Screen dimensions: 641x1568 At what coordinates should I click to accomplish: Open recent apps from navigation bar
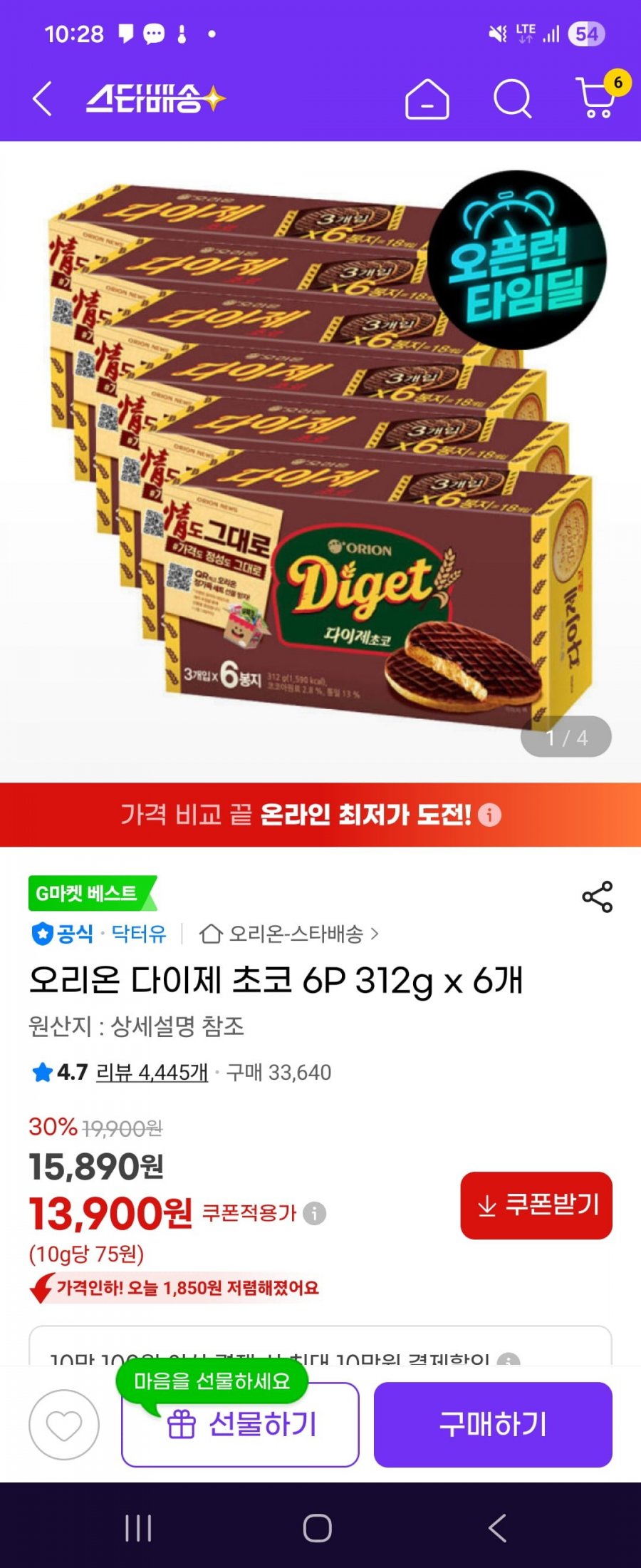tap(138, 1528)
